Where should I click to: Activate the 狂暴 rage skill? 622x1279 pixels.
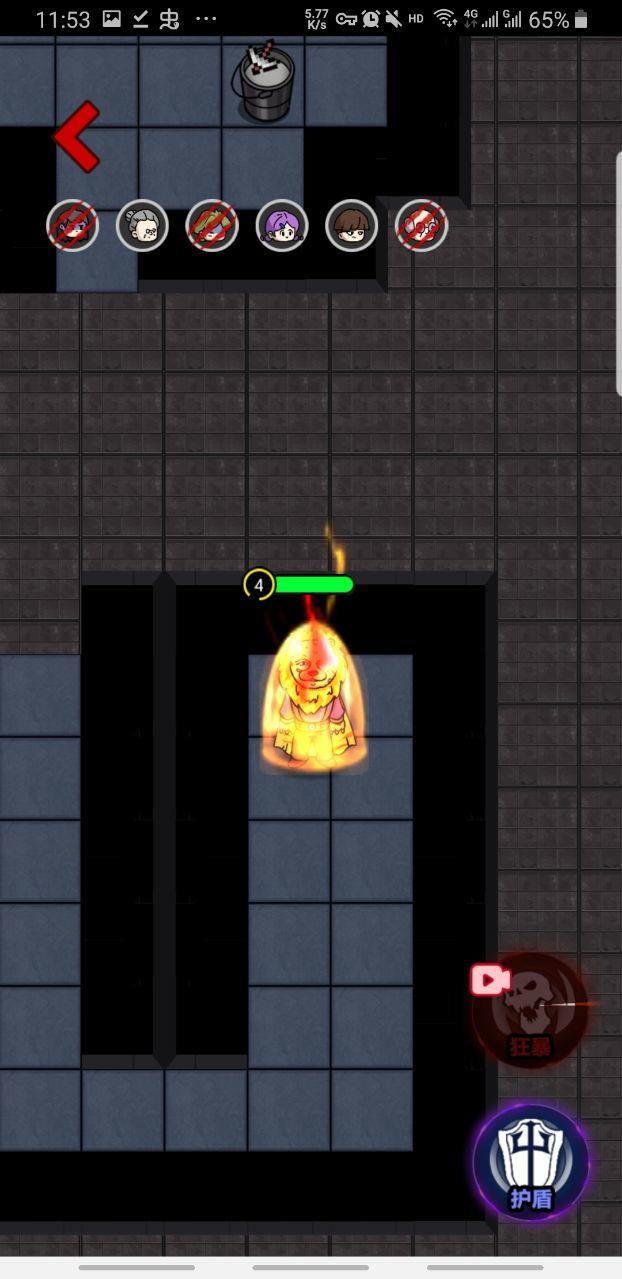pyautogui.click(x=531, y=1011)
